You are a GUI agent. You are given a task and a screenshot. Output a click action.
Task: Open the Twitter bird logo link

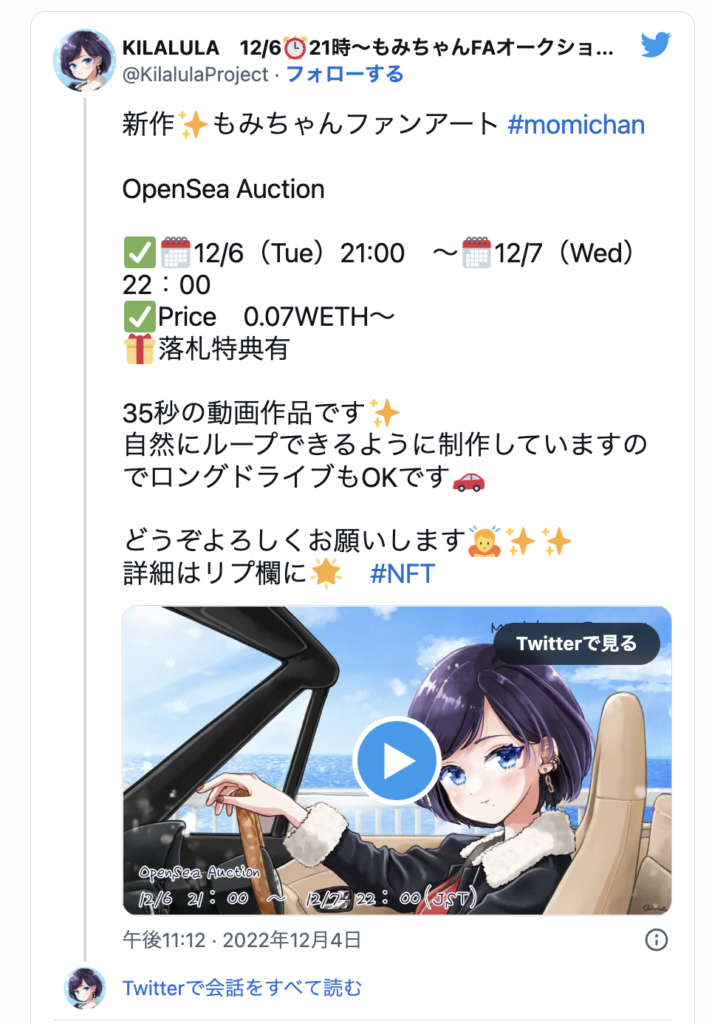tap(655, 45)
